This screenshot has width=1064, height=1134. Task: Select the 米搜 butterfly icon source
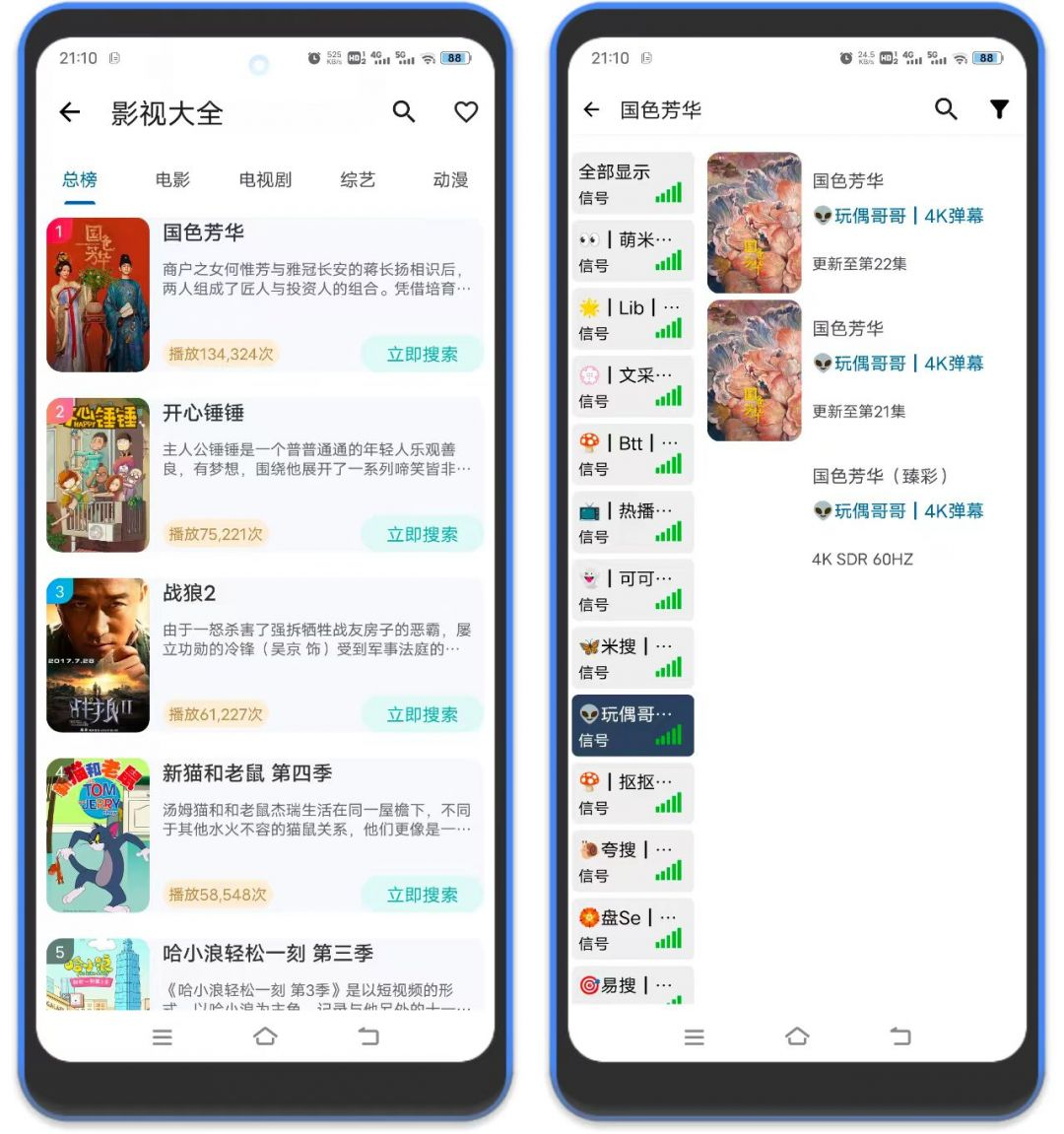point(632,657)
